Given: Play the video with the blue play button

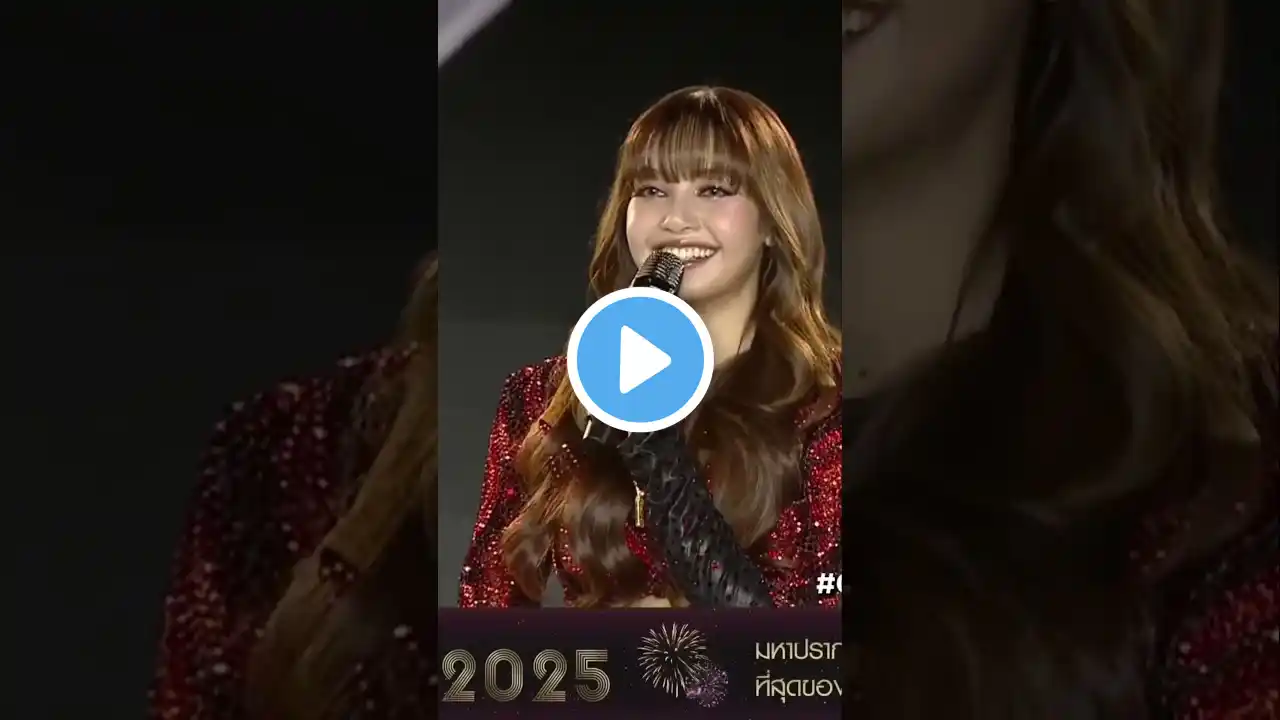Looking at the screenshot, I should coord(640,360).
